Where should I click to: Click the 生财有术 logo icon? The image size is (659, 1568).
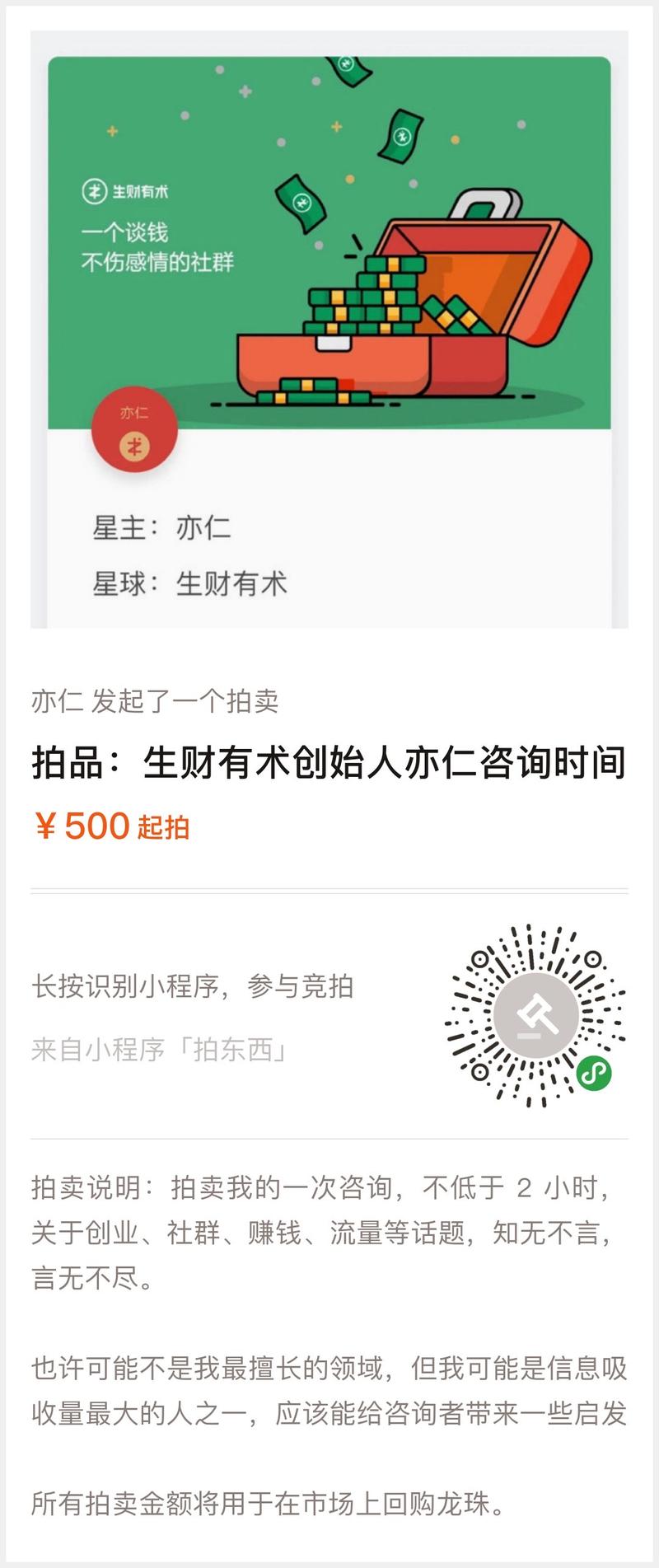[x=133, y=192]
